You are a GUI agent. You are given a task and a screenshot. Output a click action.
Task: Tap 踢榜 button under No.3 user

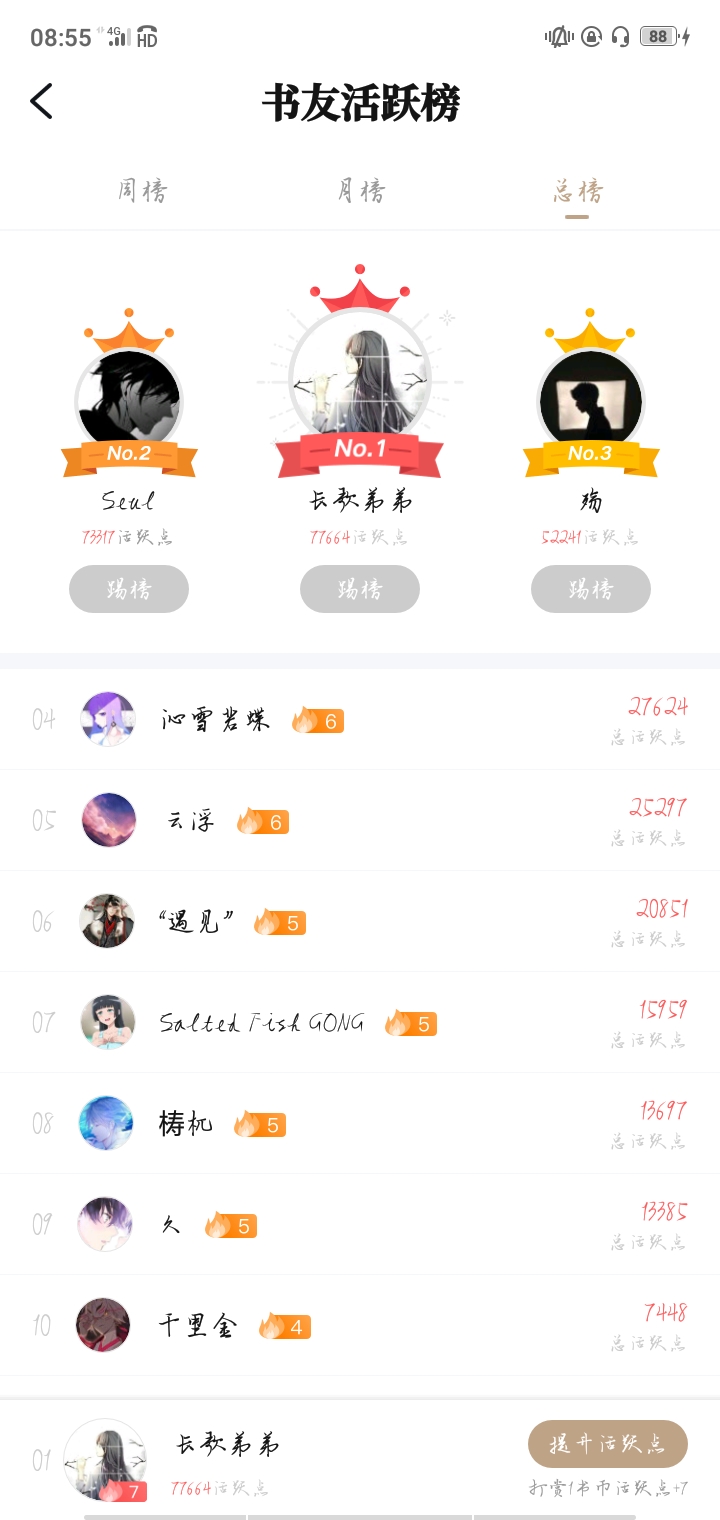(591, 589)
